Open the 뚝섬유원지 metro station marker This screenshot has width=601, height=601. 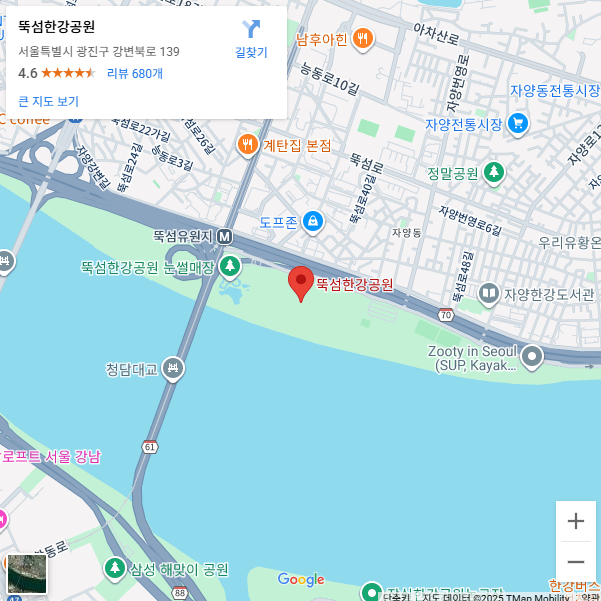pos(225,237)
